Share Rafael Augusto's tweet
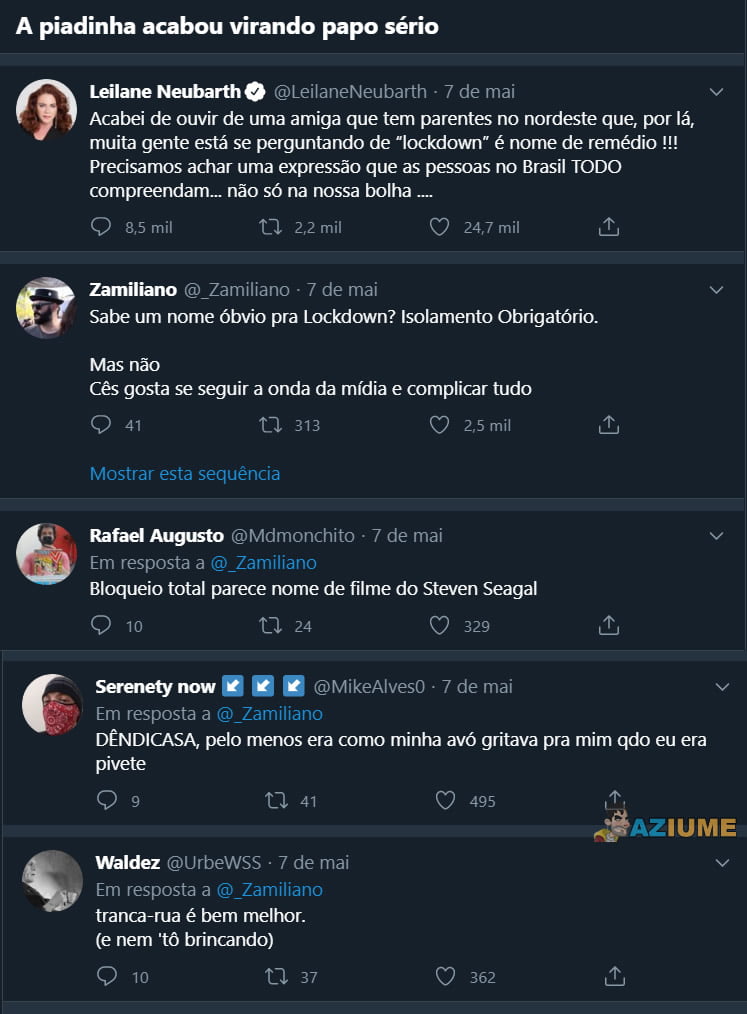 coord(609,625)
